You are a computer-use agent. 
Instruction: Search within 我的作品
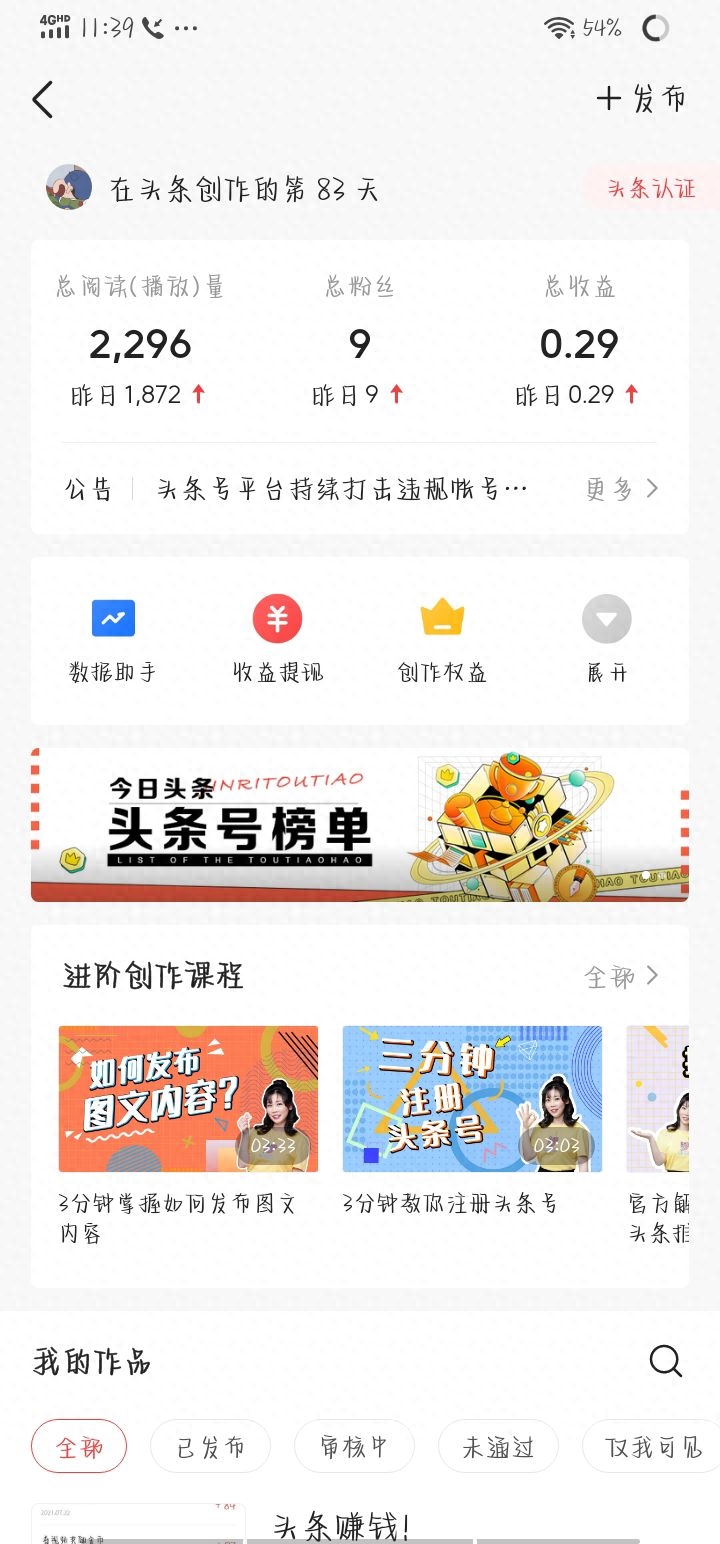pos(665,1361)
